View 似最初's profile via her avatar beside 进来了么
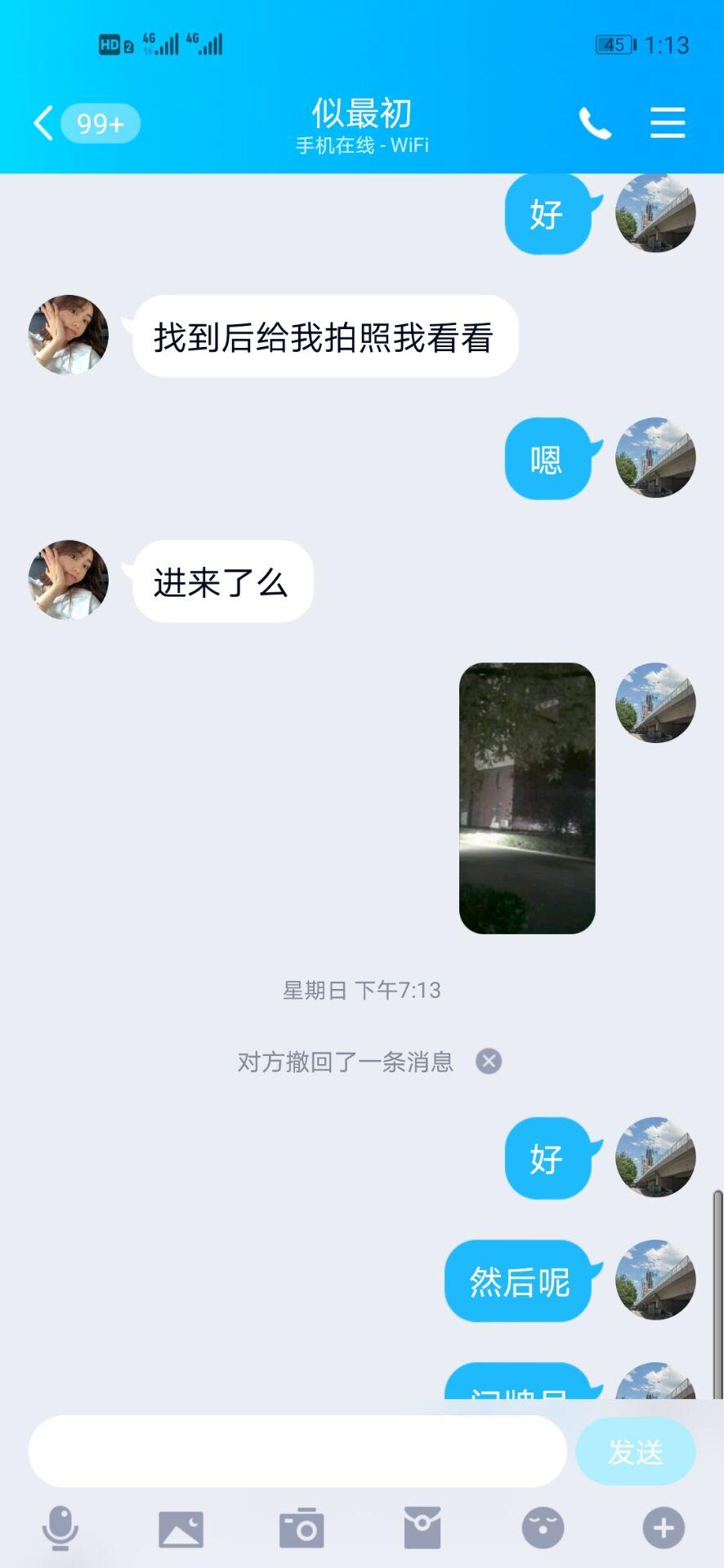The image size is (724, 1568). pos(68,580)
